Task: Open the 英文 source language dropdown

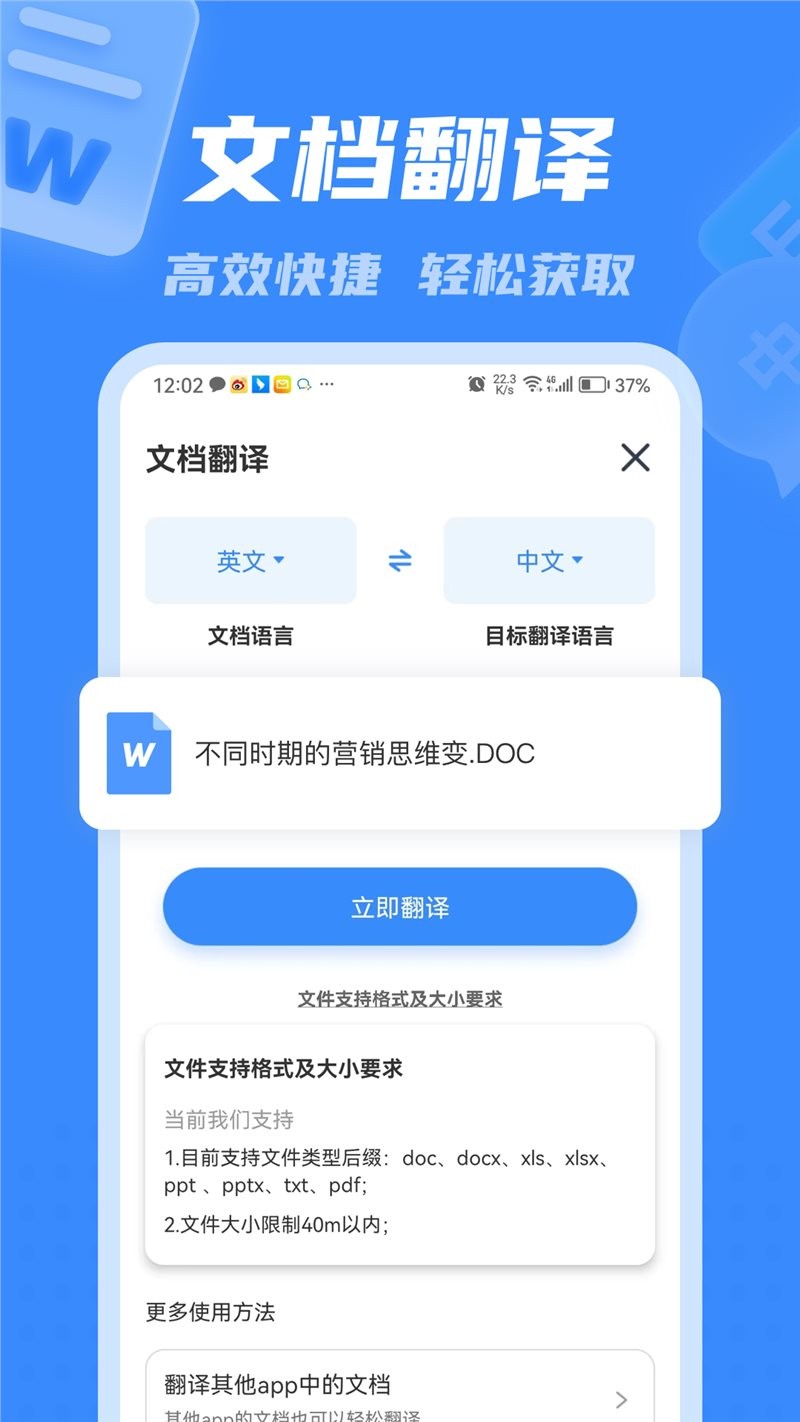Action: pyautogui.click(x=250, y=561)
